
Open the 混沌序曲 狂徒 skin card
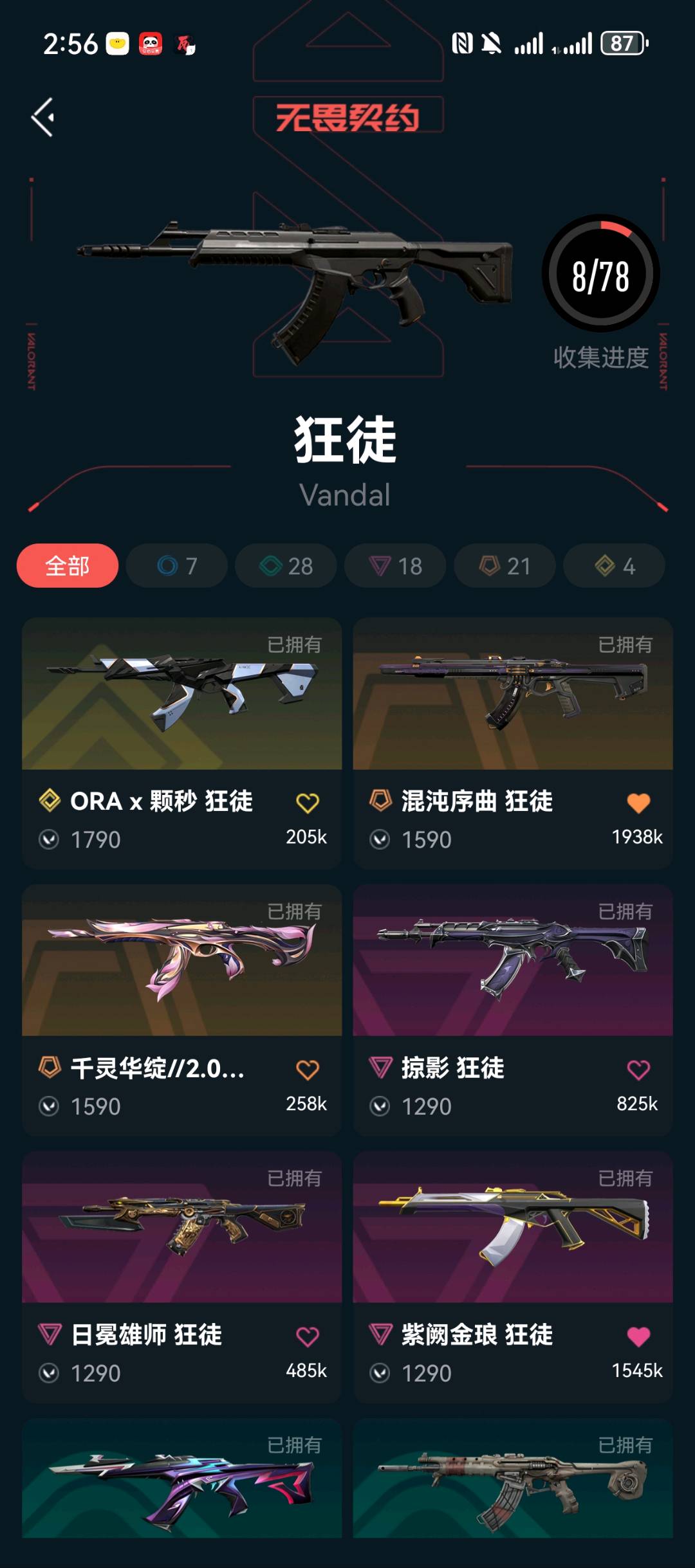tap(513, 743)
